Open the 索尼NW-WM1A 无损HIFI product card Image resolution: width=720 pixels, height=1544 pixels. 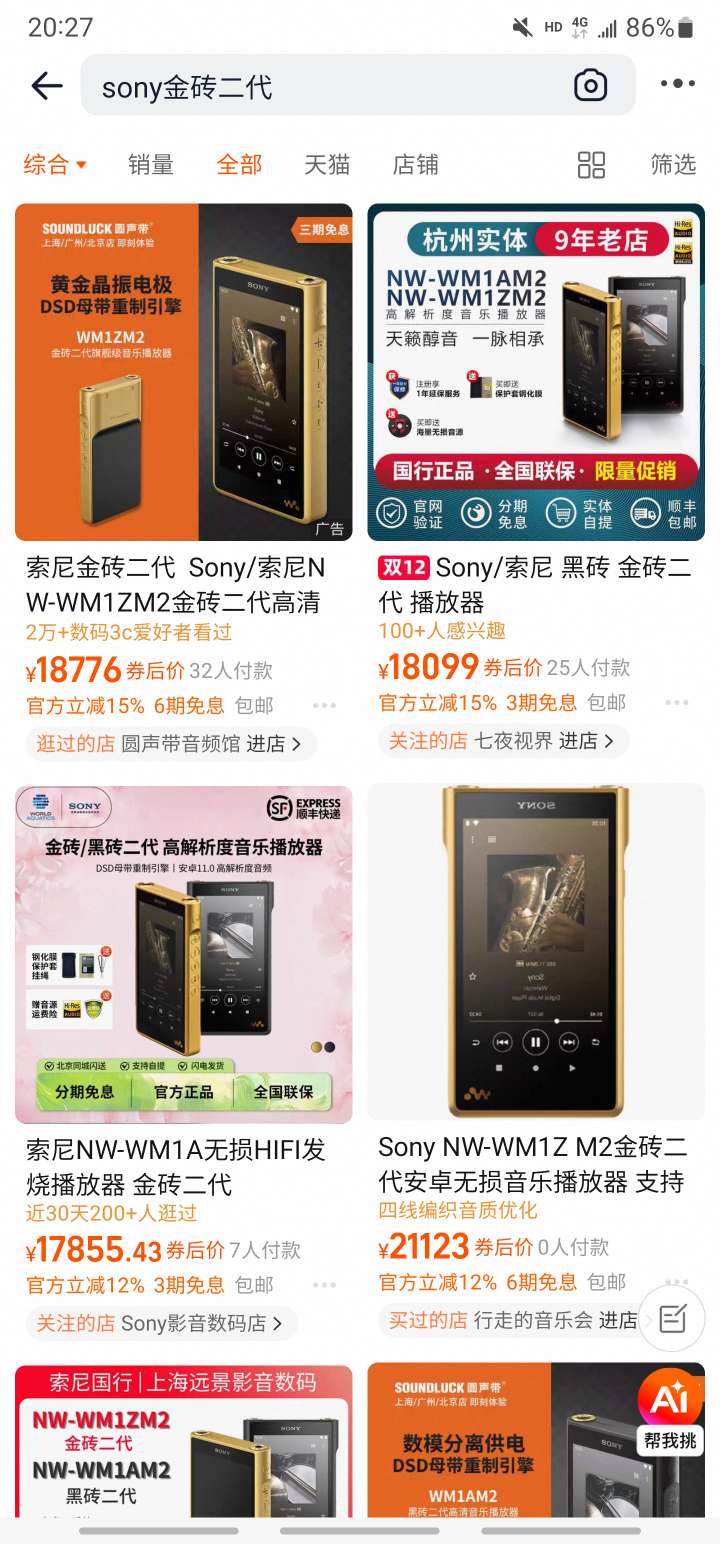pyautogui.click(x=183, y=954)
